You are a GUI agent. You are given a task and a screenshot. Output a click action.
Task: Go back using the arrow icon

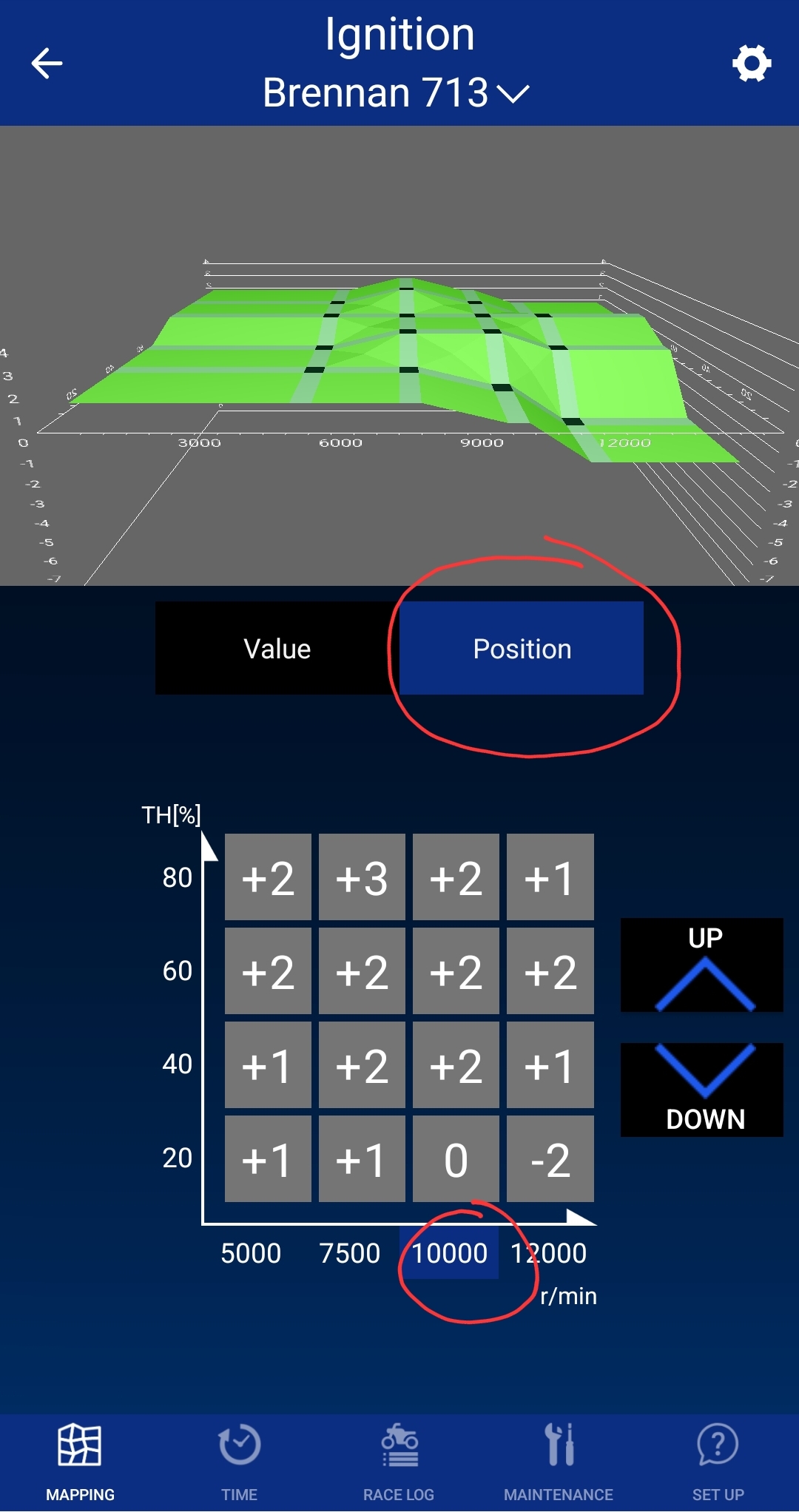(x=47, y=64)
